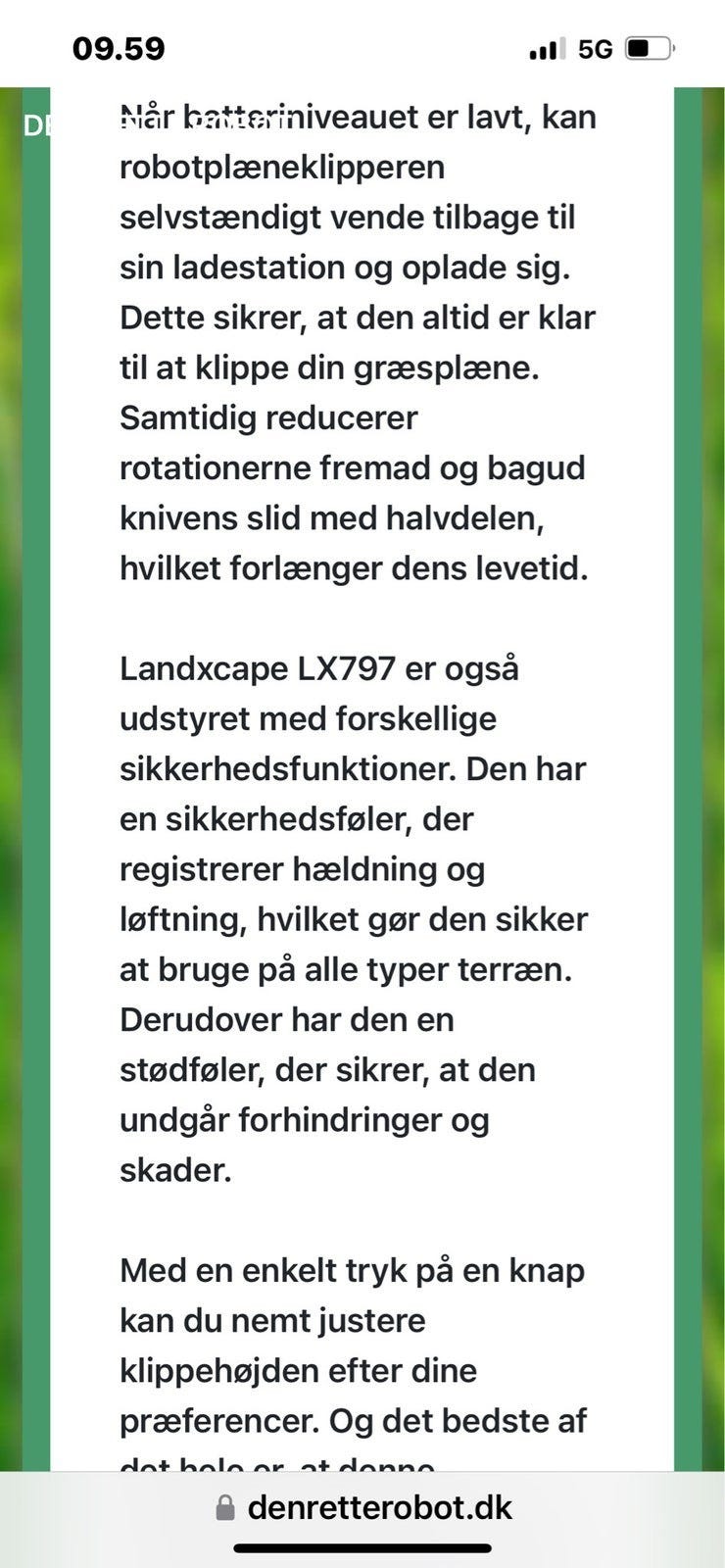
Task: Tap the partially visible DE site logo
Action: (37, 126)
